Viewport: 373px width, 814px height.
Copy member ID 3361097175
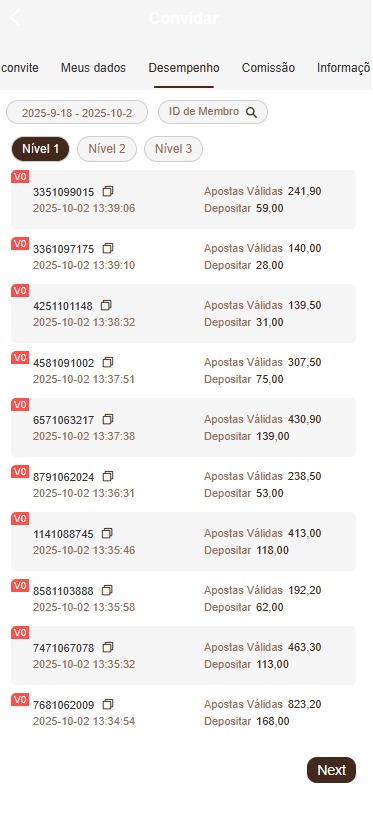click(107, 248)
